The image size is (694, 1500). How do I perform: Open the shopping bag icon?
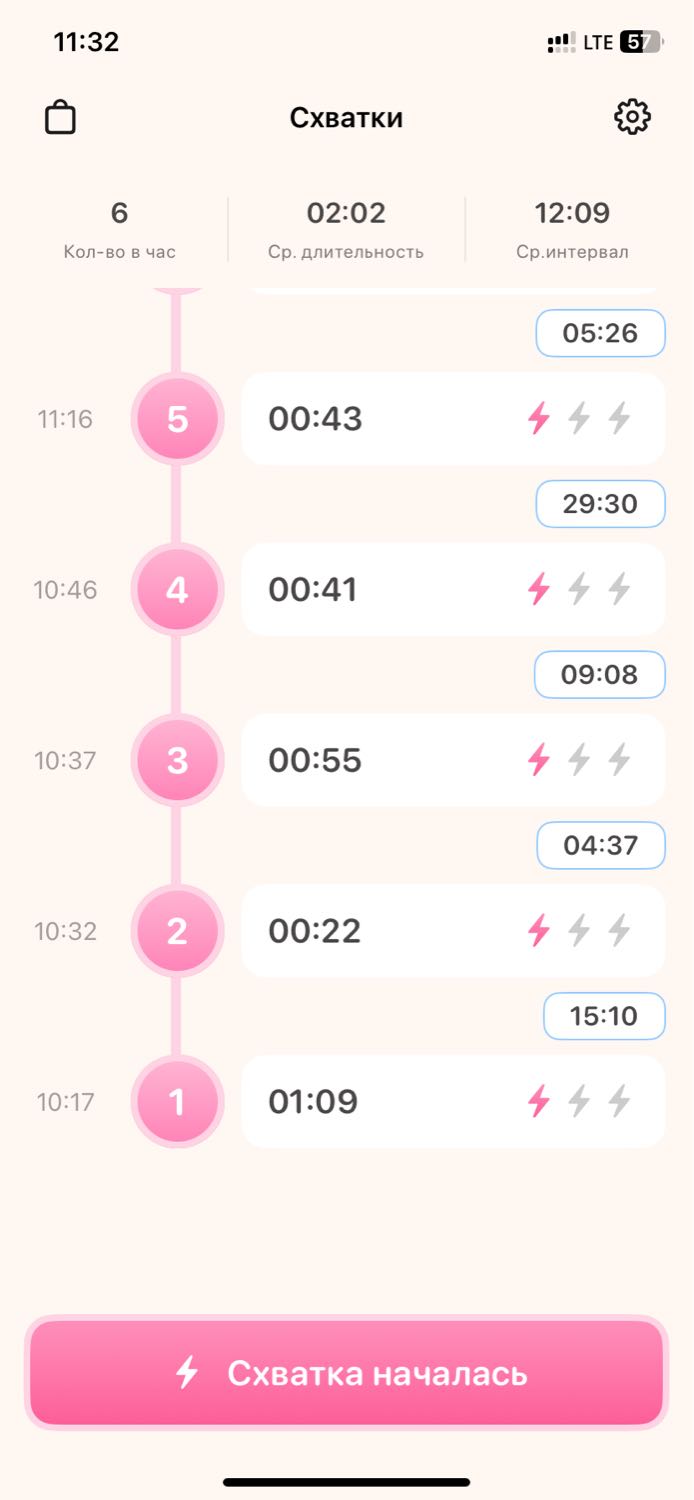(60, 117)
